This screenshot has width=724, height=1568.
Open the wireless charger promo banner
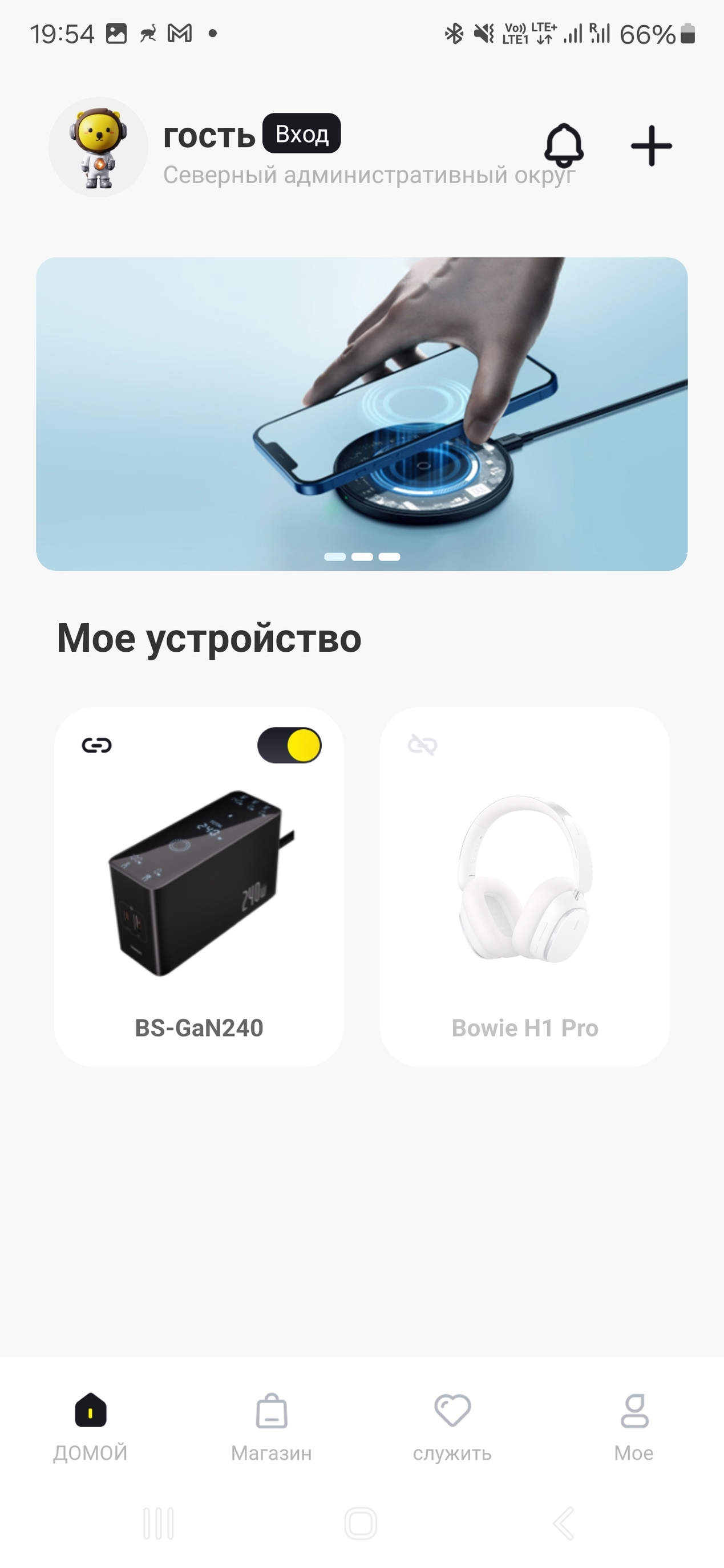362,413
